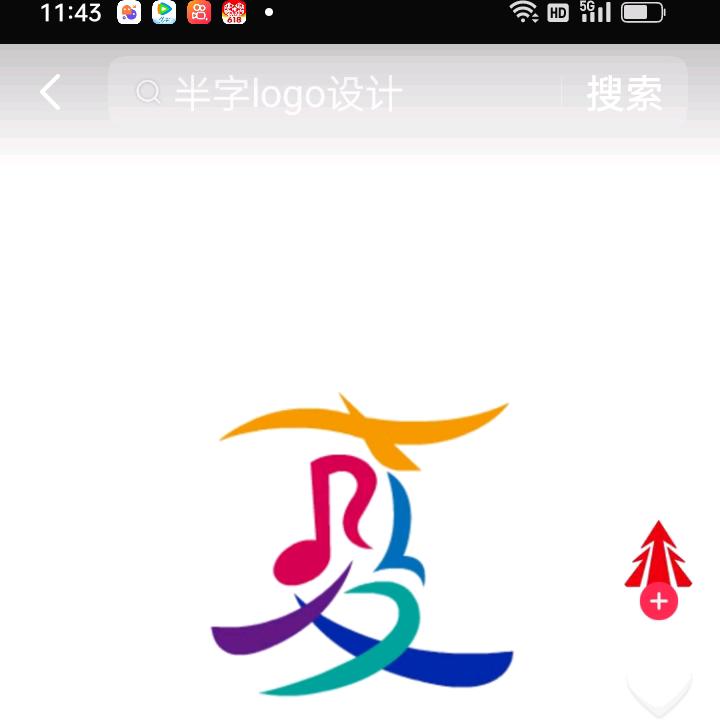Open the search field showing 半字logo设计
Screen dimensions: 720x720
point(340,93)
